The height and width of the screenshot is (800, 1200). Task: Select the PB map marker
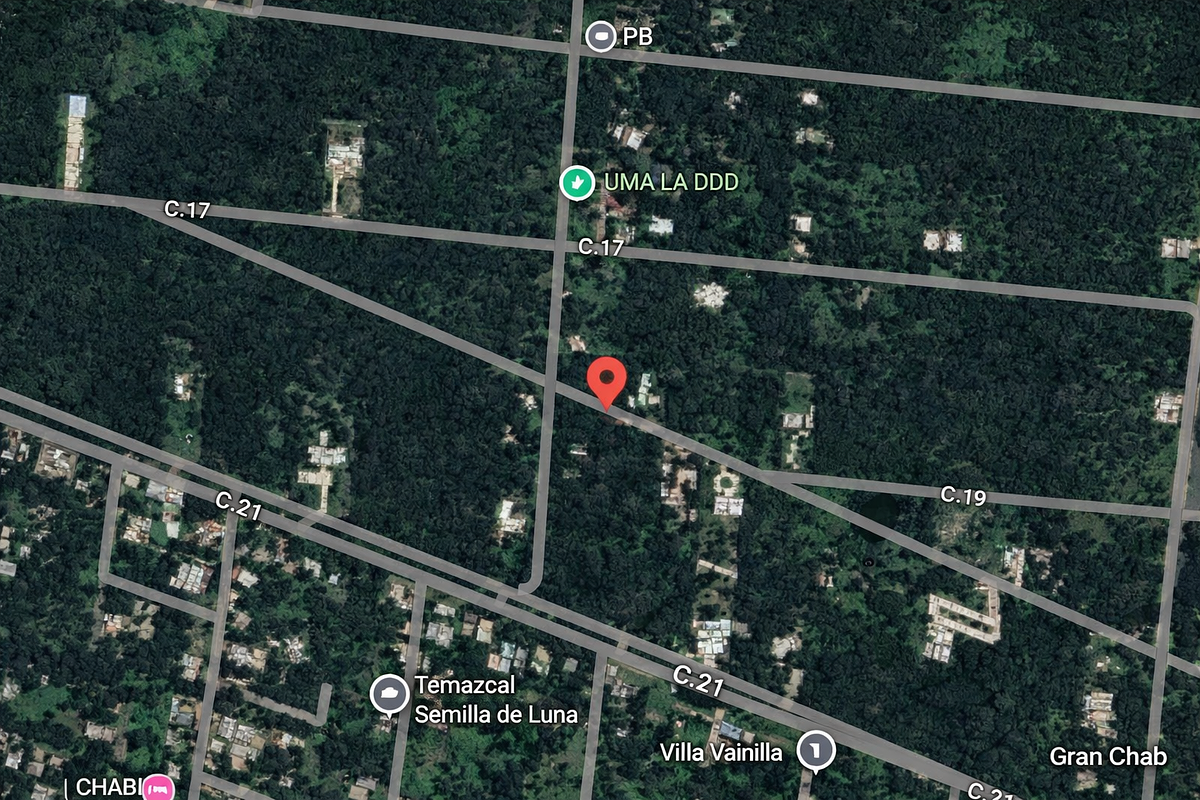click(600, 37)
